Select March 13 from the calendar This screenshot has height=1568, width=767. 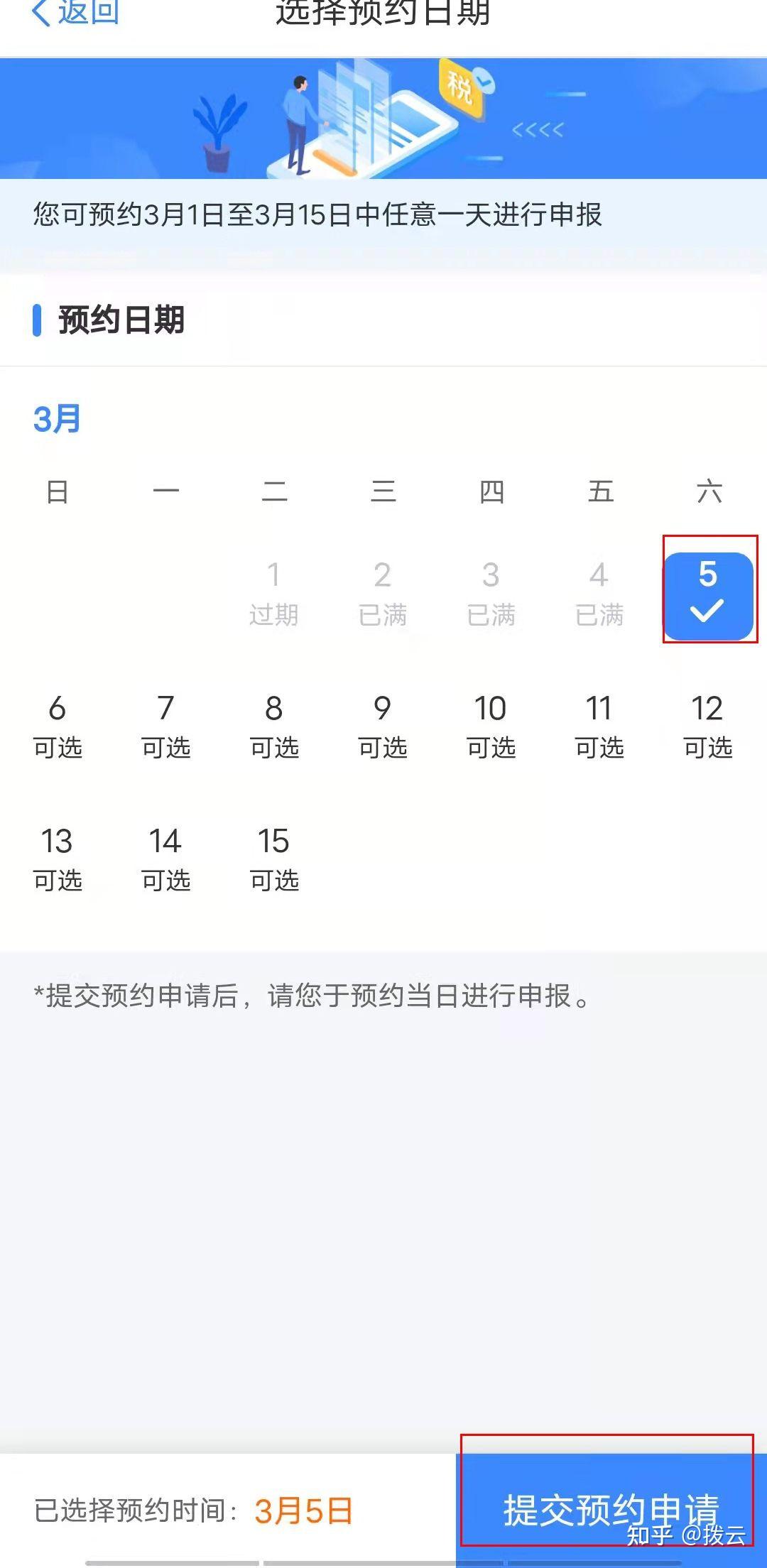pyautogui.click(x=59, y=859)
